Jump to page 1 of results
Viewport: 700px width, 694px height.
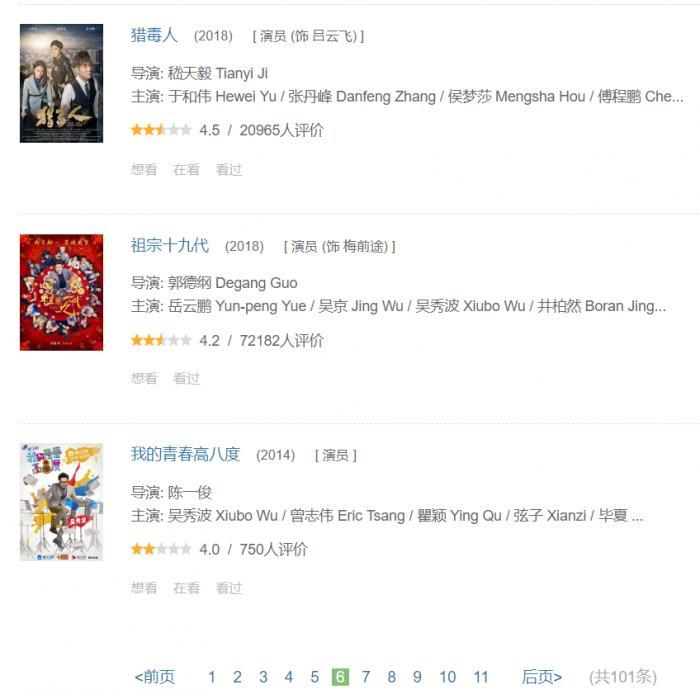pos(212,677)
